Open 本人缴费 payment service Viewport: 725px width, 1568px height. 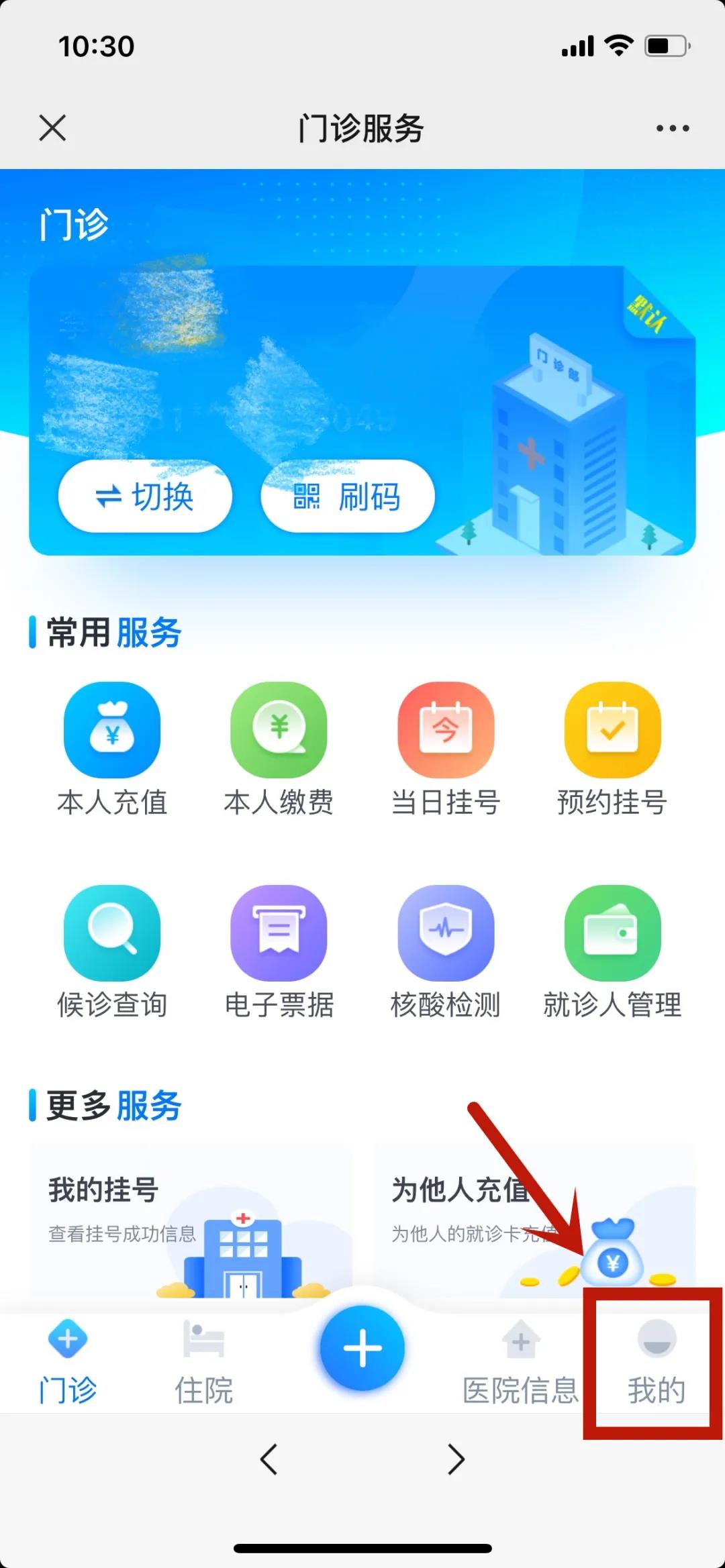(279, 749)
